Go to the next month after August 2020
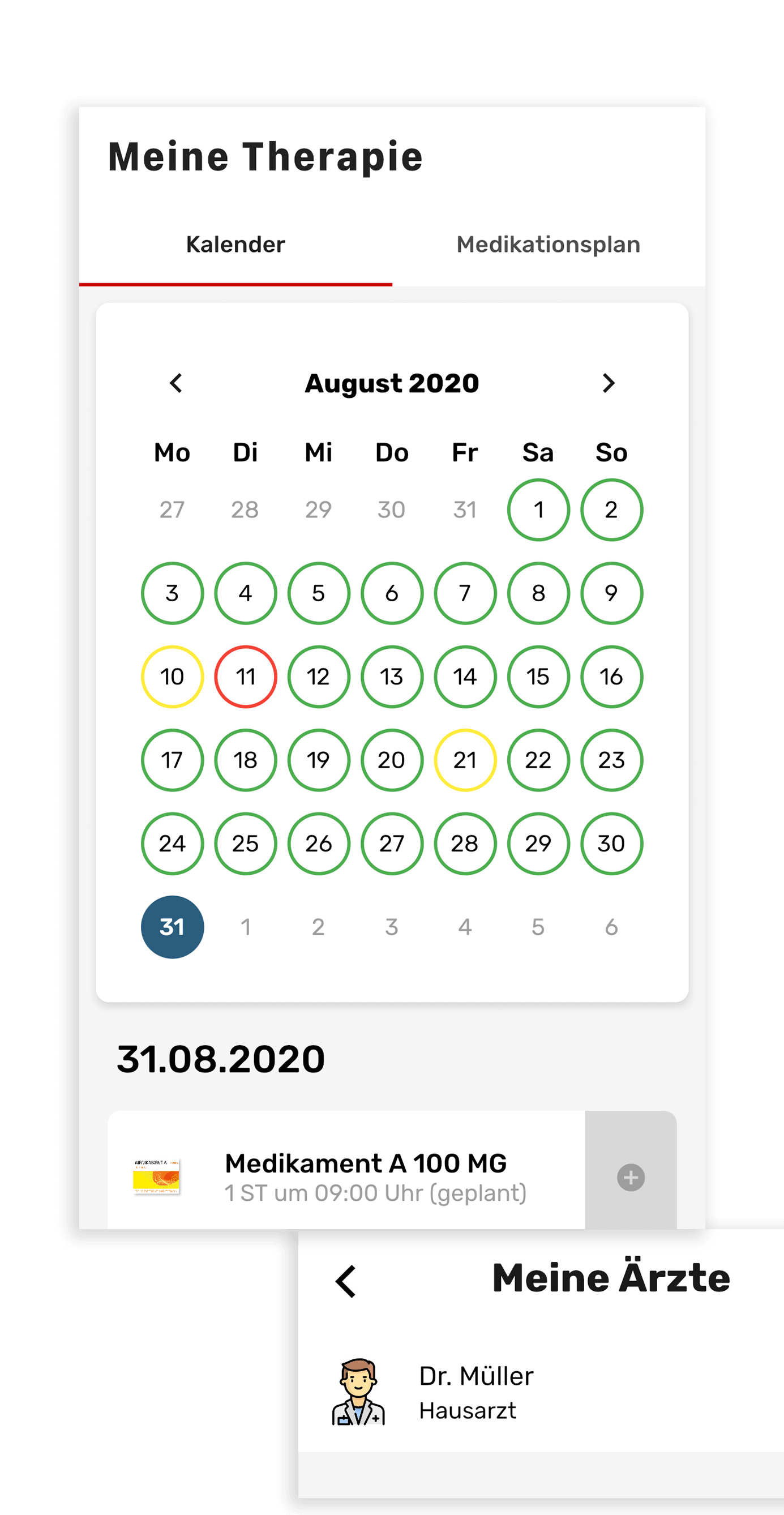 click(x=609, y=383)
